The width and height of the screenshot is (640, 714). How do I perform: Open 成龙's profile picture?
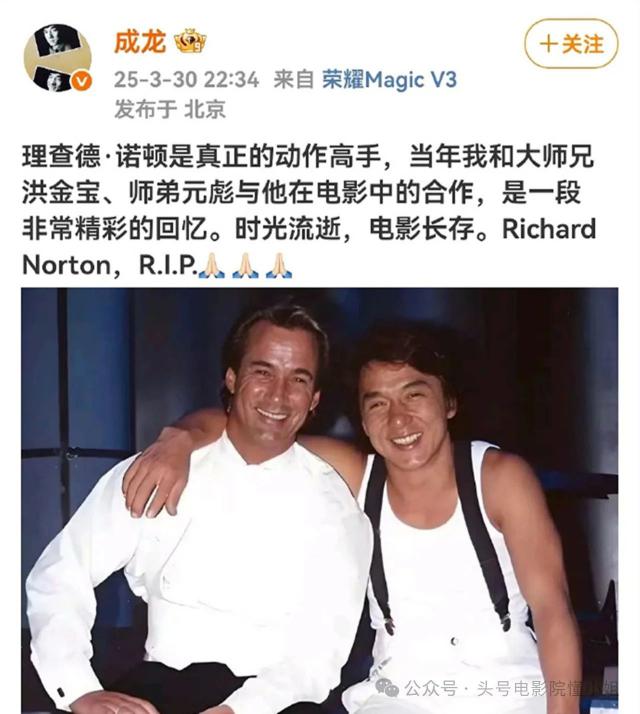(x=58, y=58)
